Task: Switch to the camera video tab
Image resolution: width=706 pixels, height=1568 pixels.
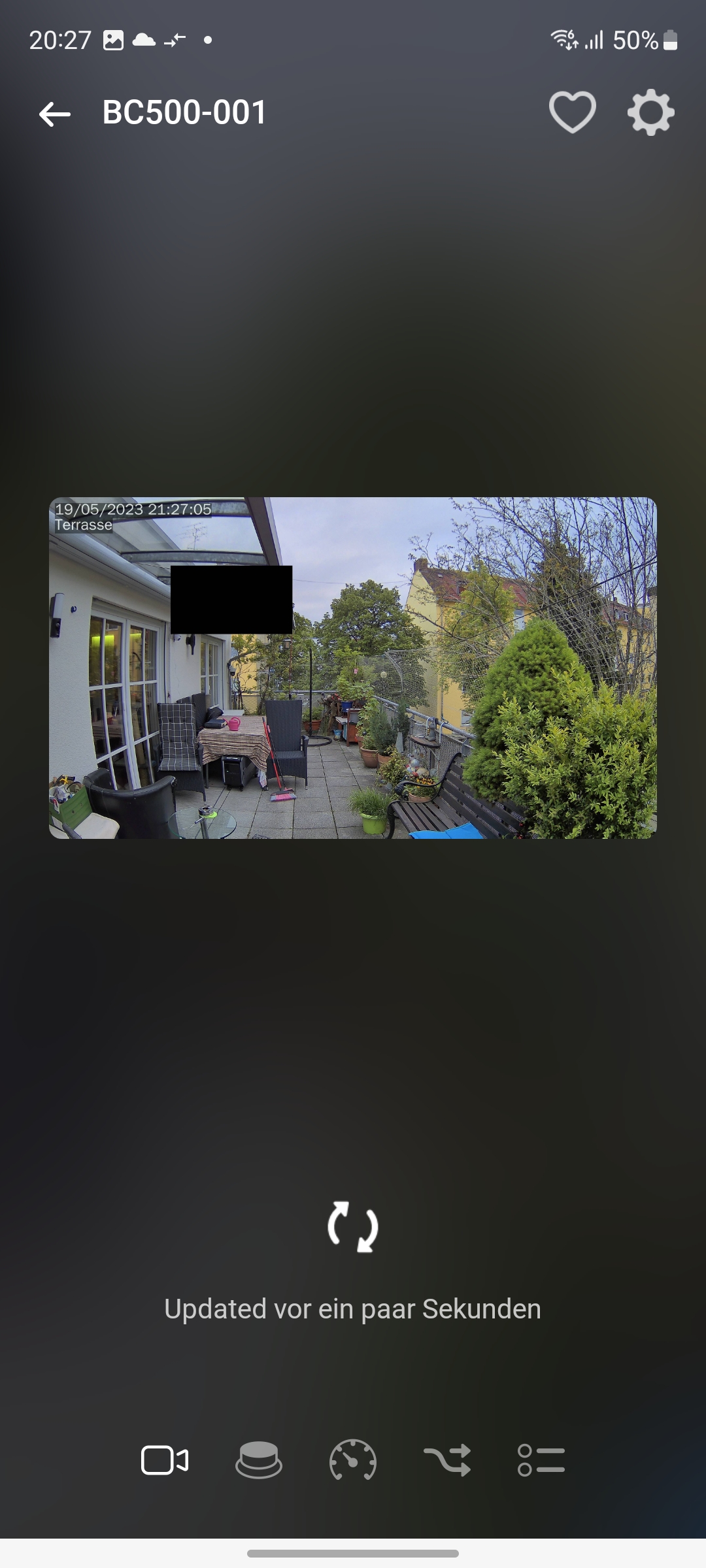Action: tap(165, 1460)
